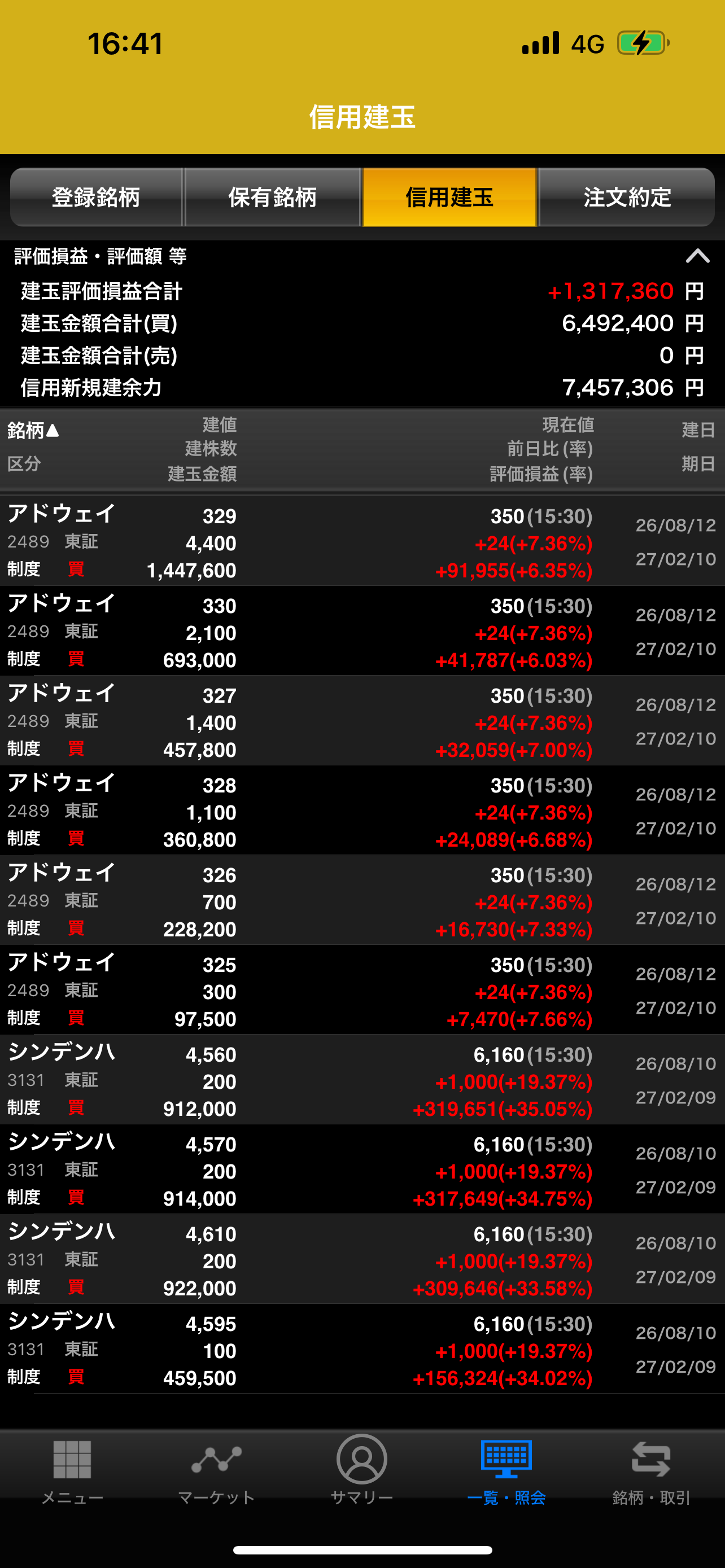Image resolution: width=725 pixels, height=1568 pixels.
Task: Open アドウェイ position with 建値 330
Action: [x=362, y=630]
